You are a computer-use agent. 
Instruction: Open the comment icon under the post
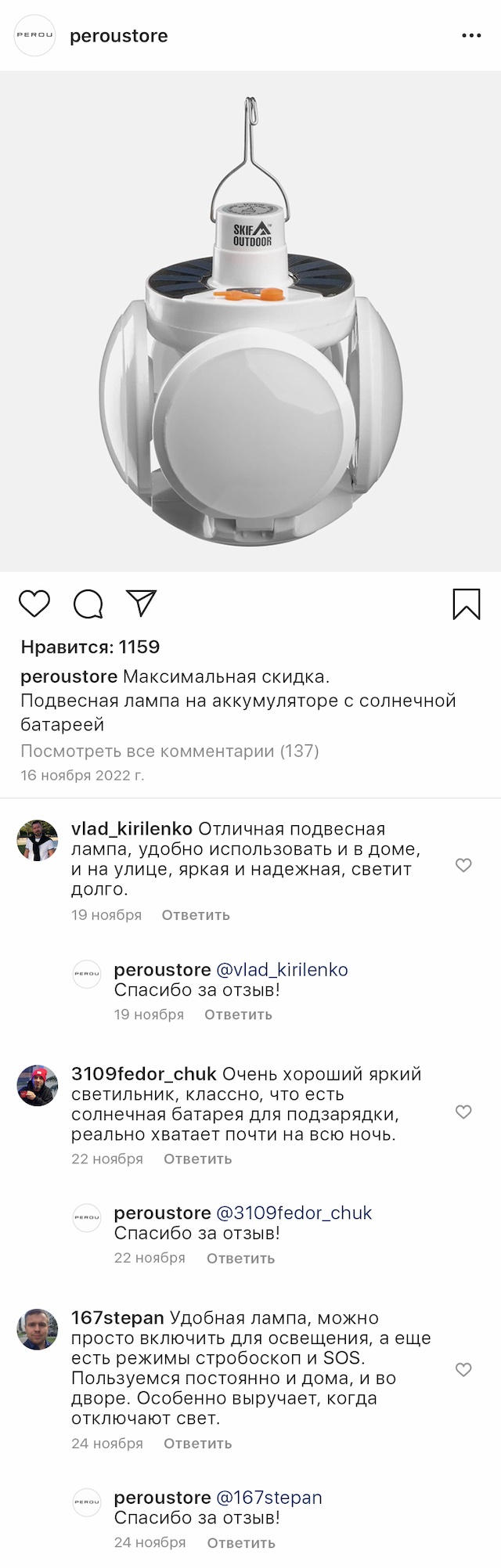[88, 604]
